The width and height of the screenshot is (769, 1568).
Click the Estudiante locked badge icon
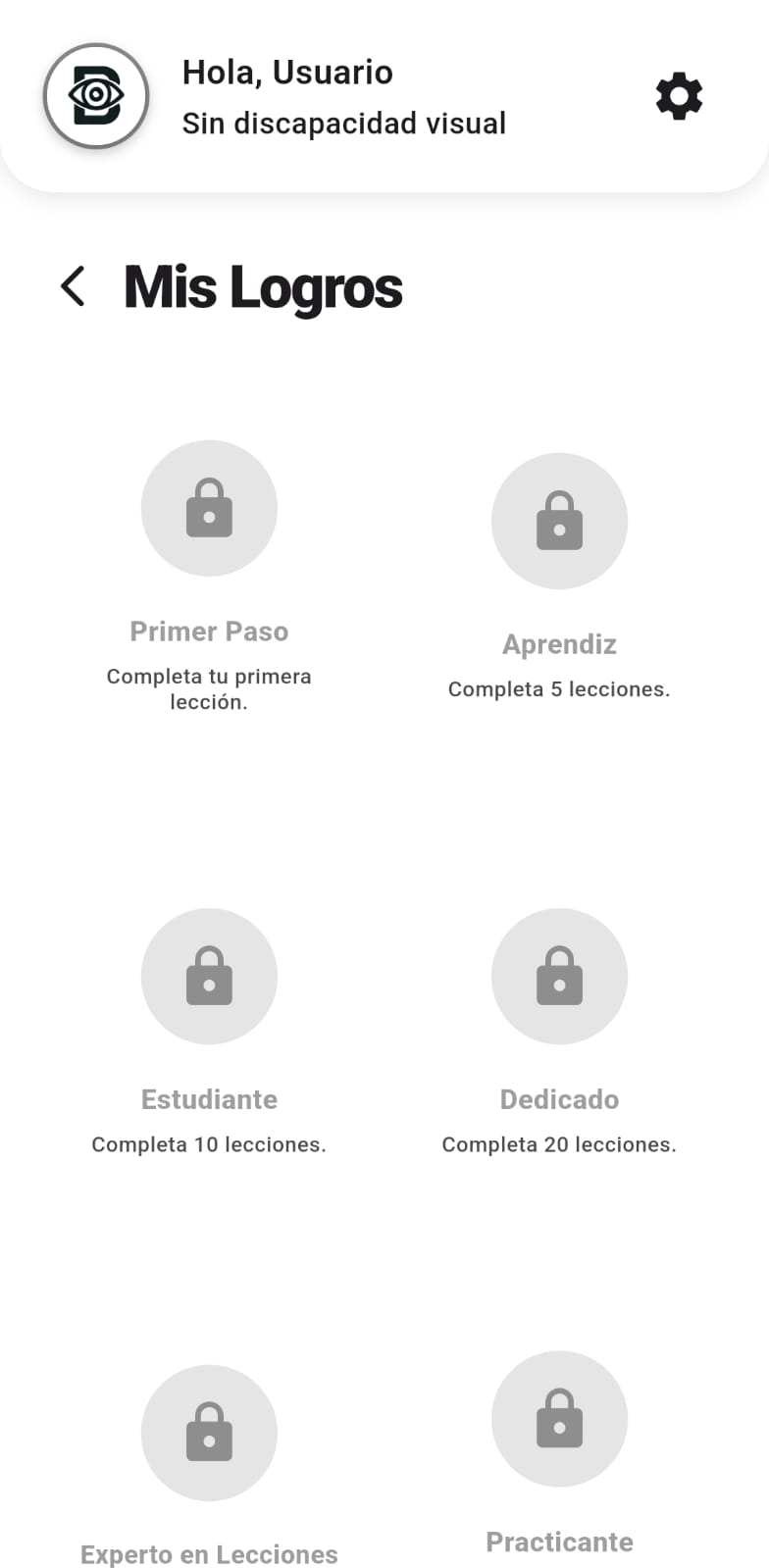tap(209, 976)
